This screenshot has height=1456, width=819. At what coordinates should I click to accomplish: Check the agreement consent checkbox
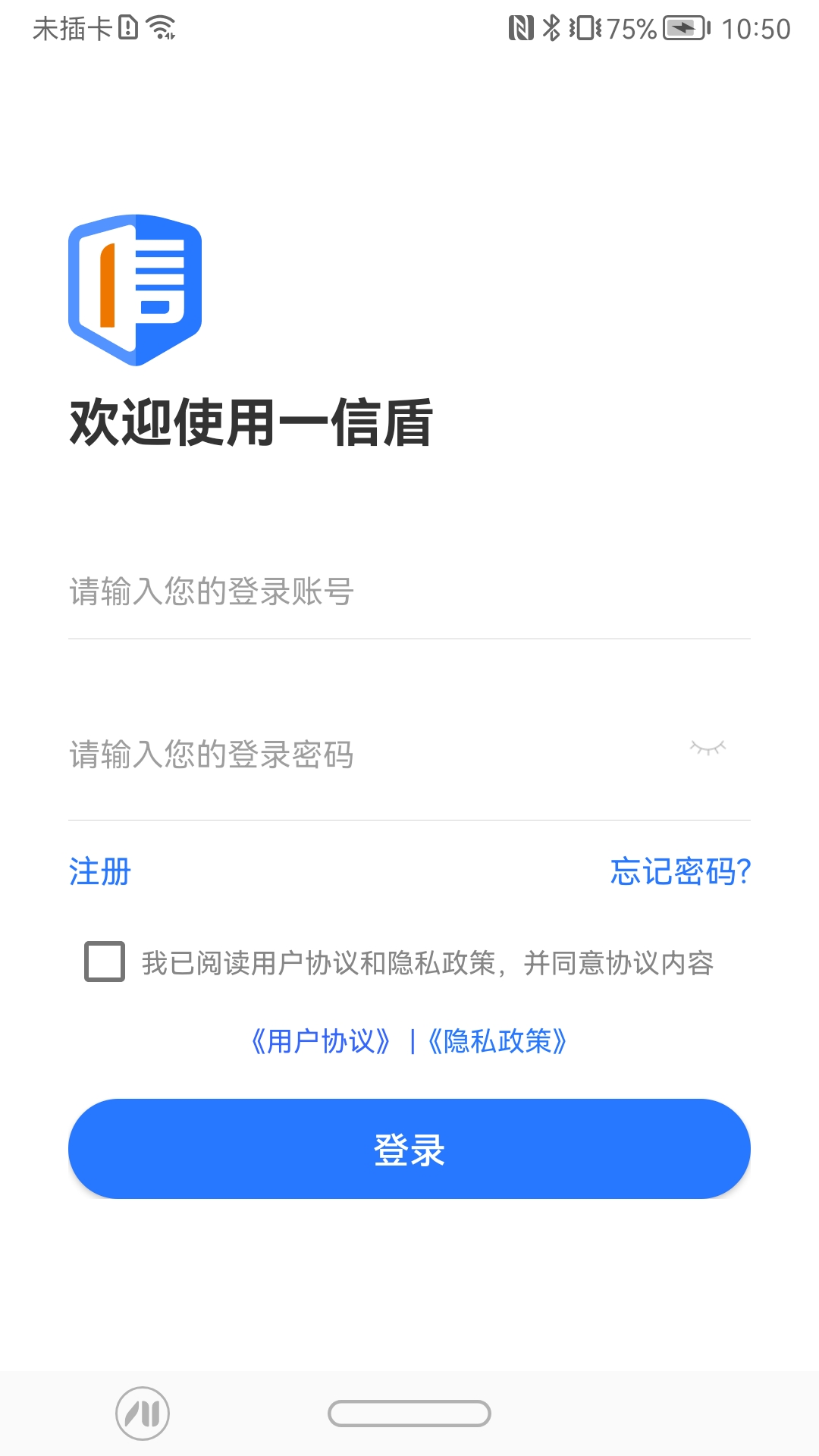point(103,963)
